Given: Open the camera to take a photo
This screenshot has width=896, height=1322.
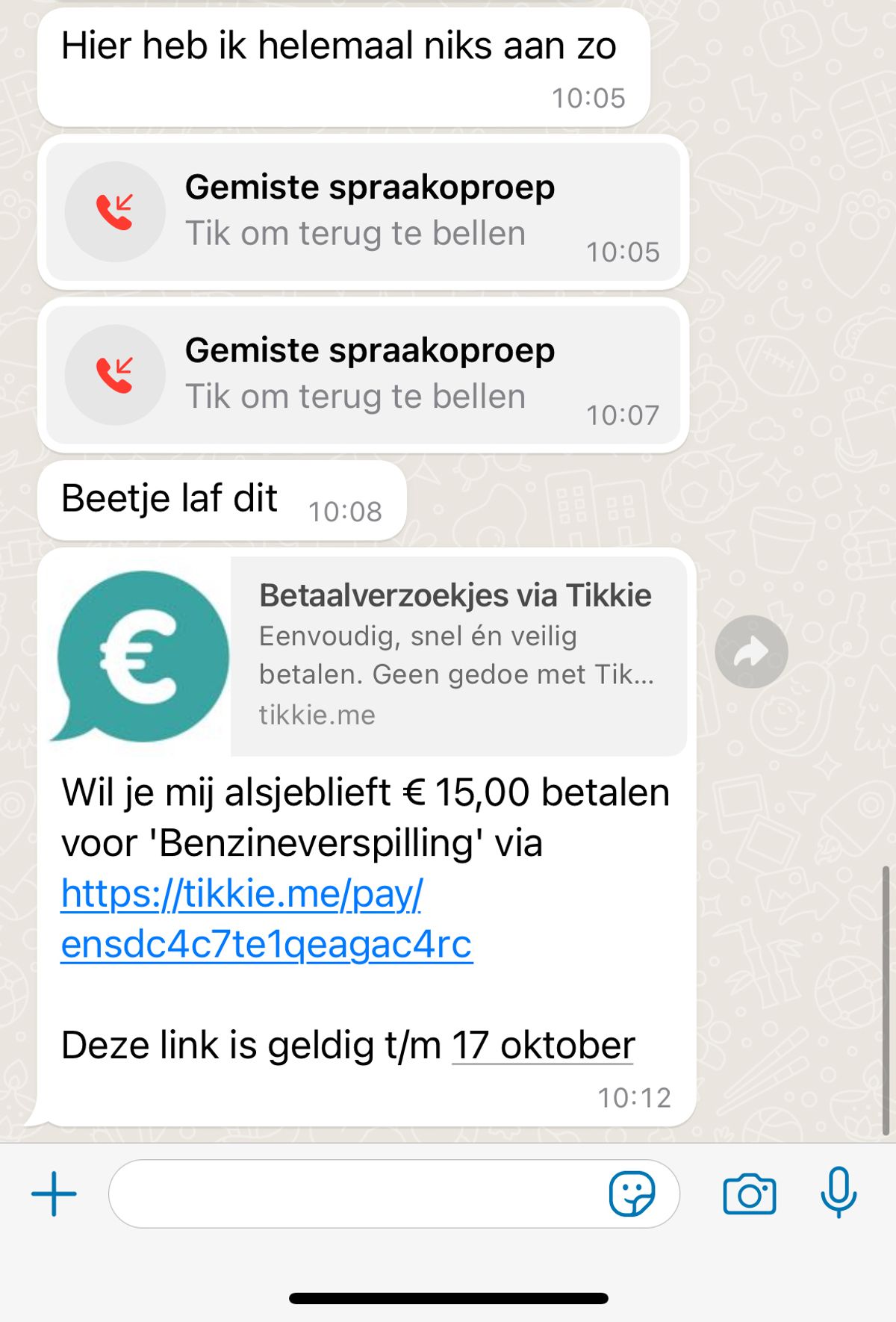Looking at the screenshot, I should [x=749, y=1194].
